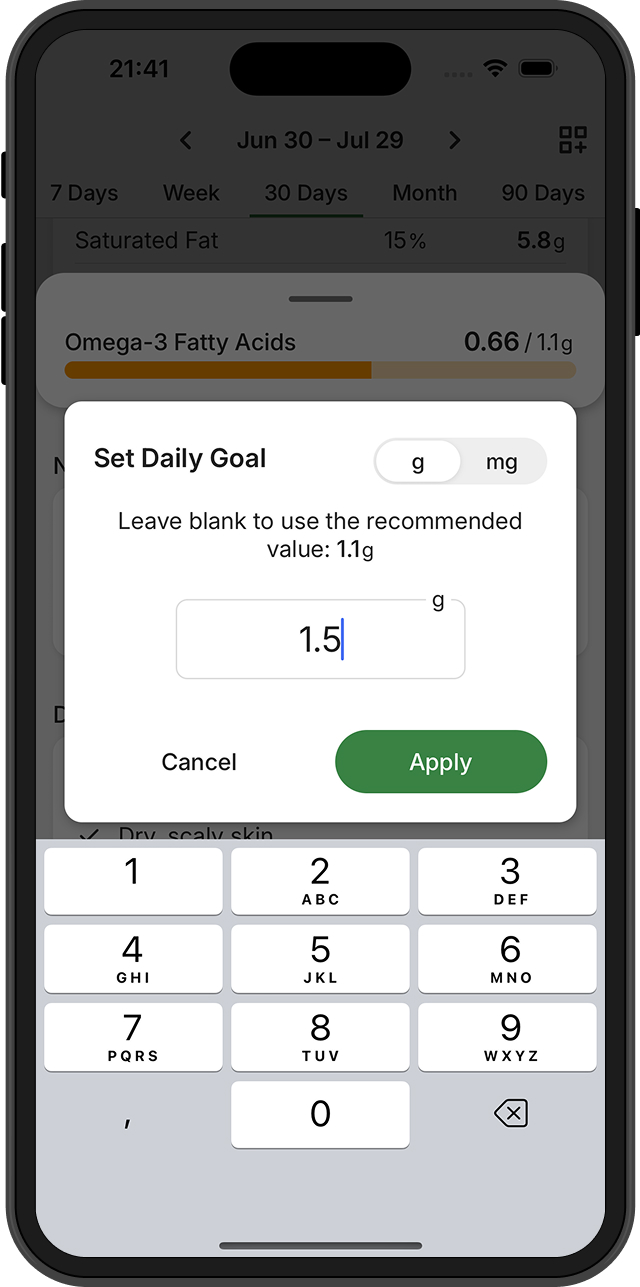Delete last digit with the backspace key
This screenshot has height=1287, width=640.
[510, 1114]
